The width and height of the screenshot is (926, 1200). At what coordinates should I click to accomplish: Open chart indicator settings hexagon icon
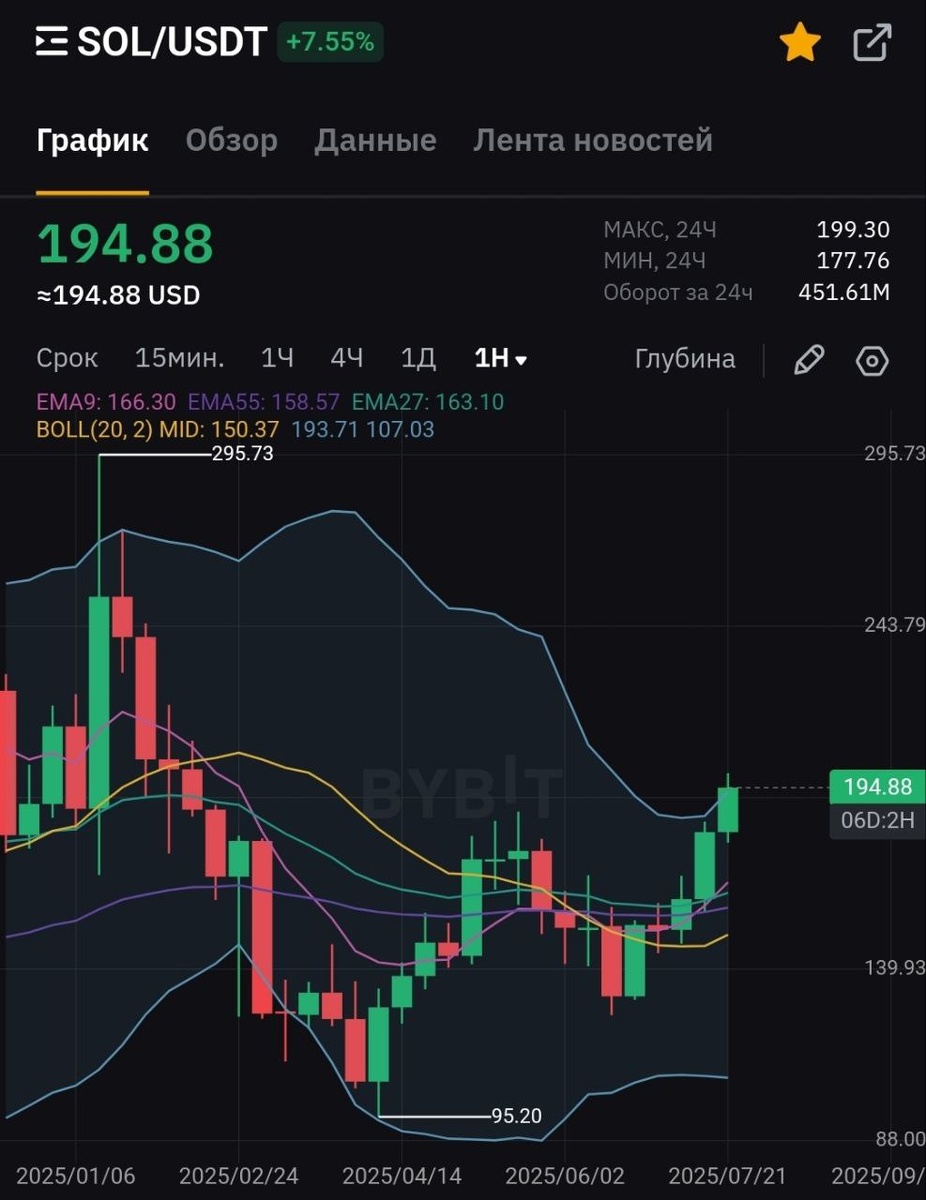(x=872, y=360)
